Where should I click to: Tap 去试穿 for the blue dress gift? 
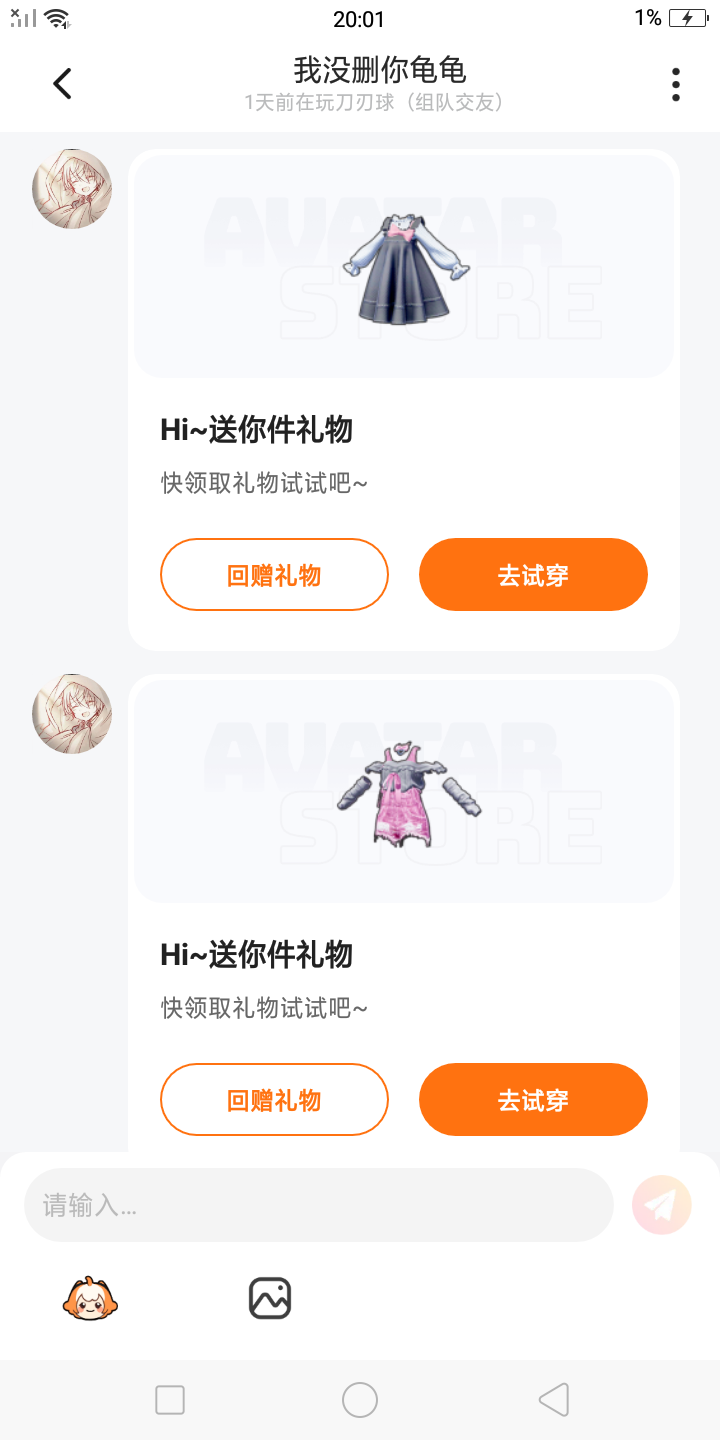(533, 575)
